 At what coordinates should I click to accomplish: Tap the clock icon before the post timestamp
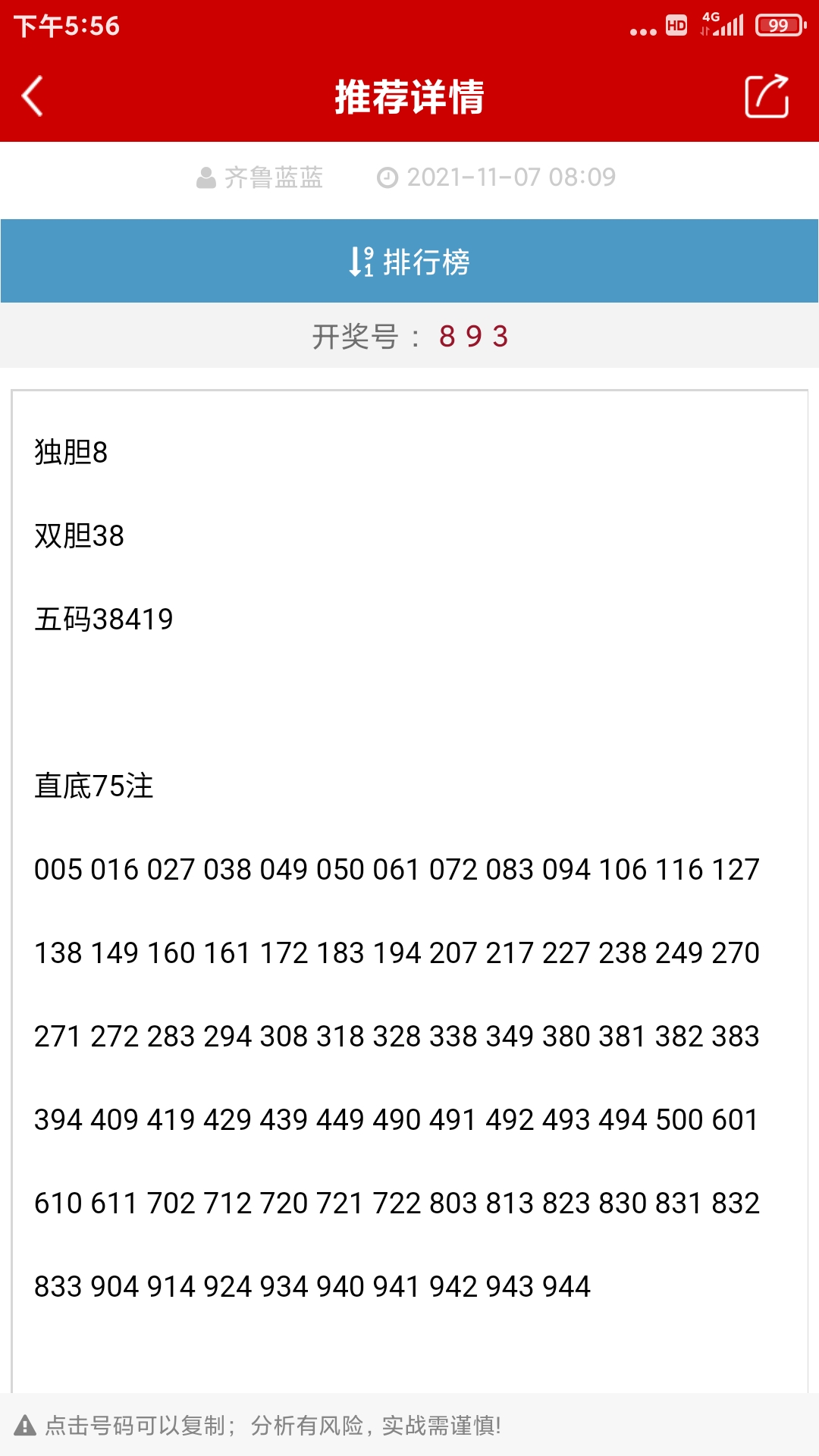[388, 177]
